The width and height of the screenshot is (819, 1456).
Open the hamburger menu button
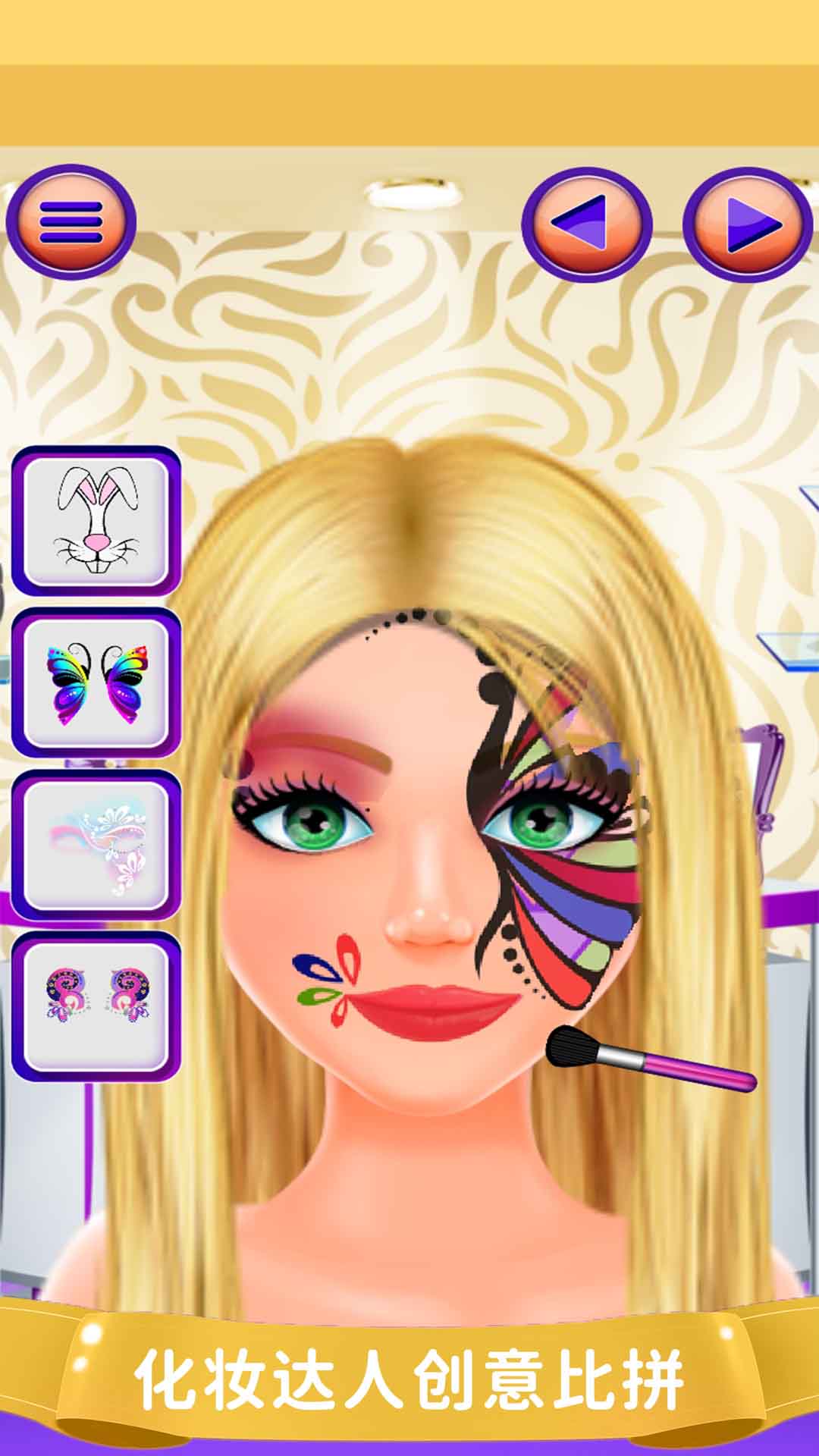coord(71,221)
